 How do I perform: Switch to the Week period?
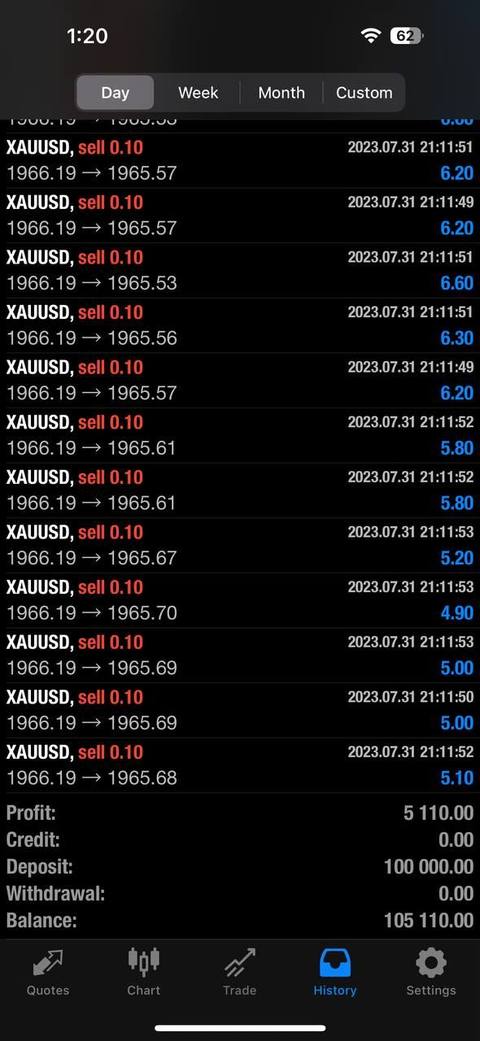point(198,92)
